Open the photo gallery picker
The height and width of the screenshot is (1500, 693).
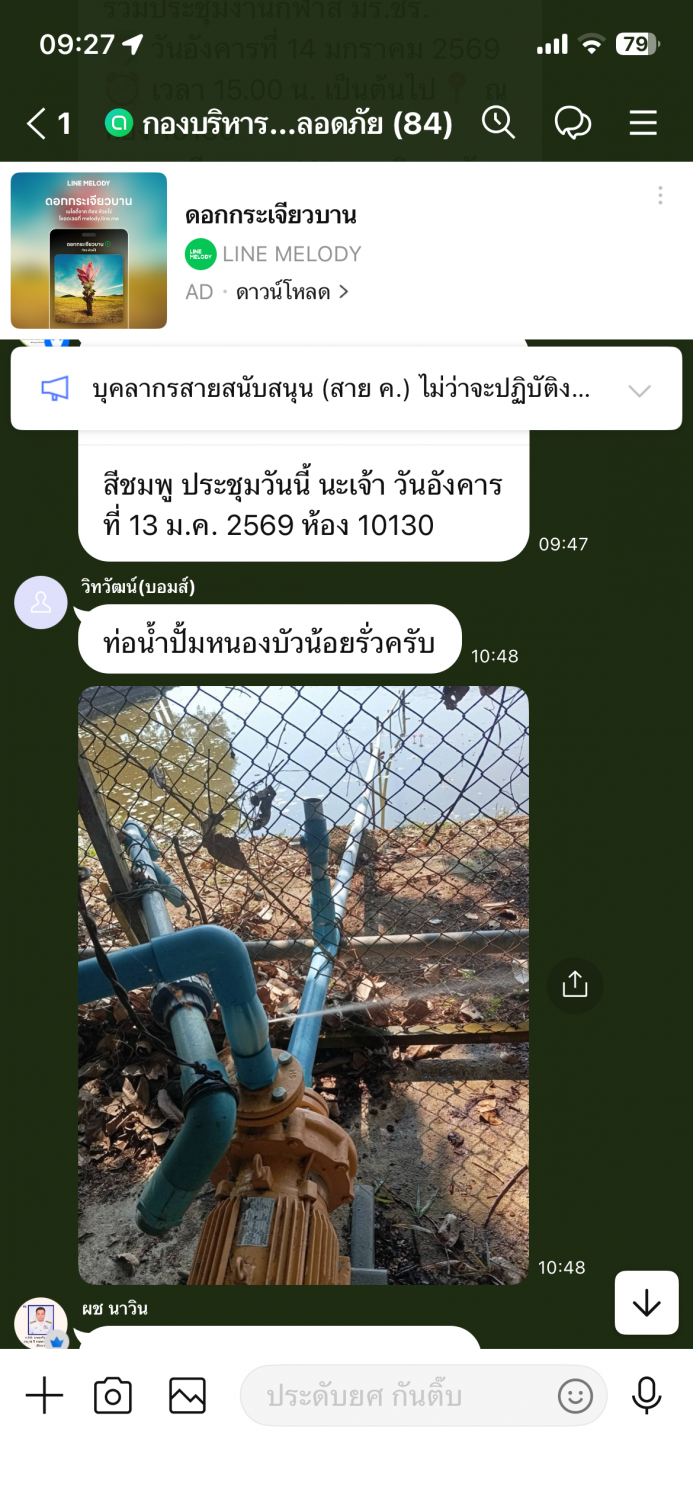coord(187,1395)
